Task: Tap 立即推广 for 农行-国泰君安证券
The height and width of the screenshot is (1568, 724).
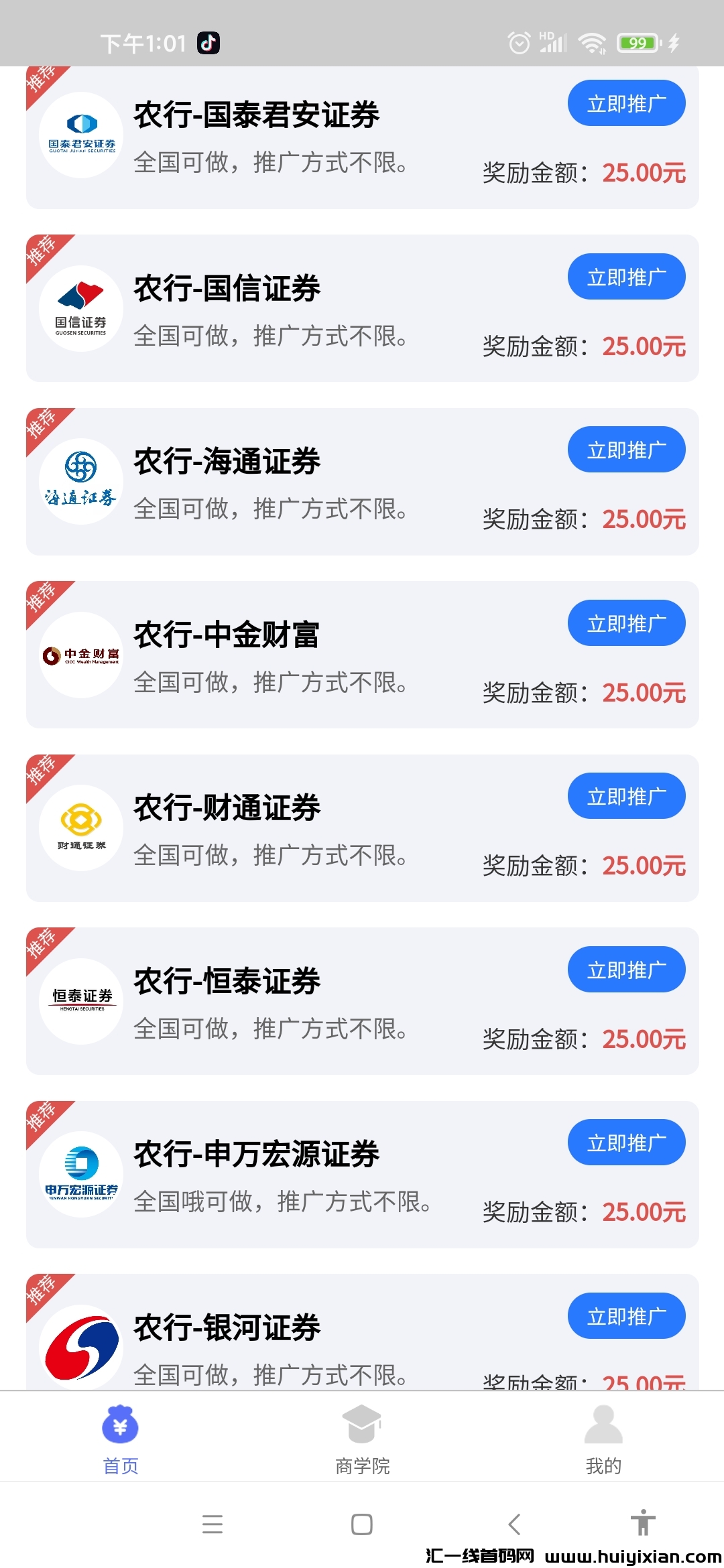Action: point(626,103)
